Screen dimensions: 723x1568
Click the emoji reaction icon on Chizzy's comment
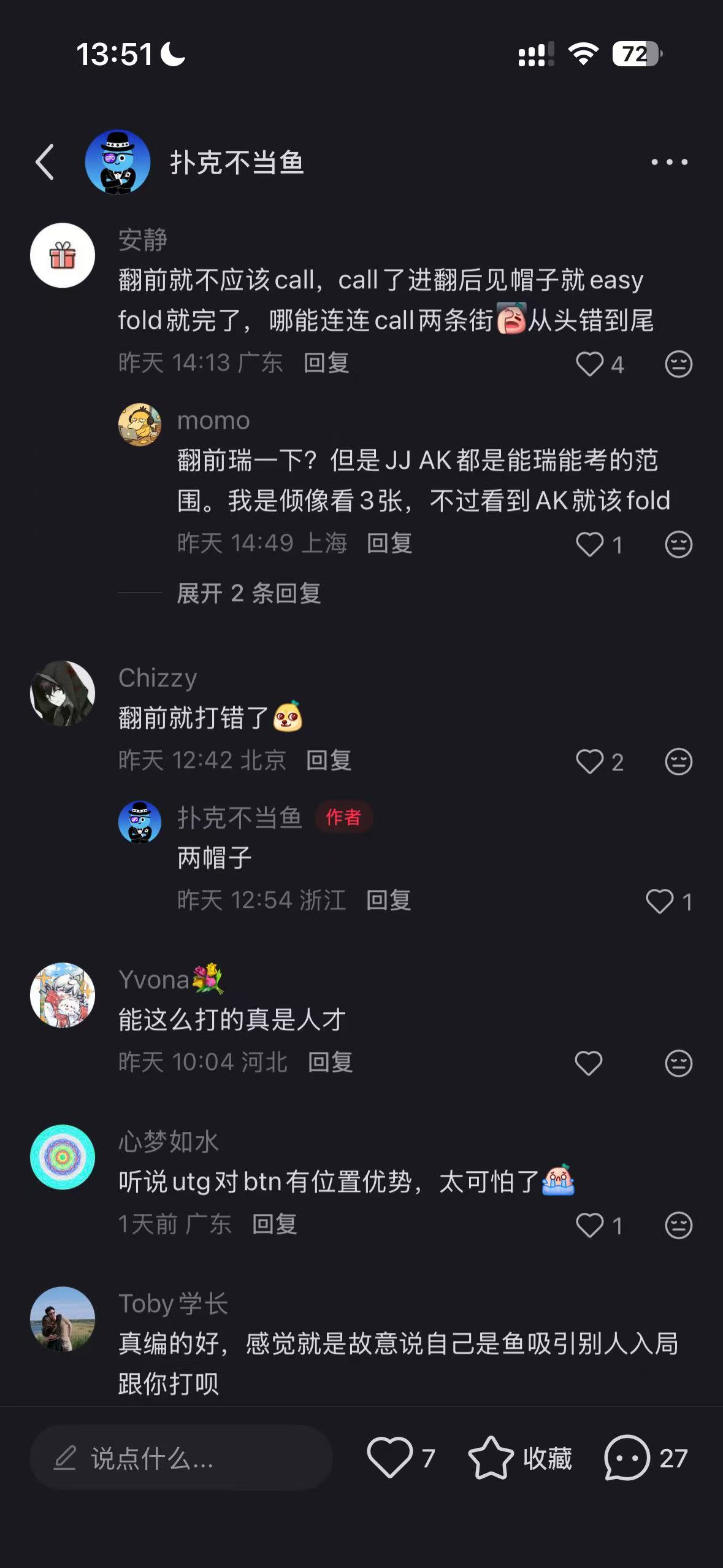[x=677, y=761]
